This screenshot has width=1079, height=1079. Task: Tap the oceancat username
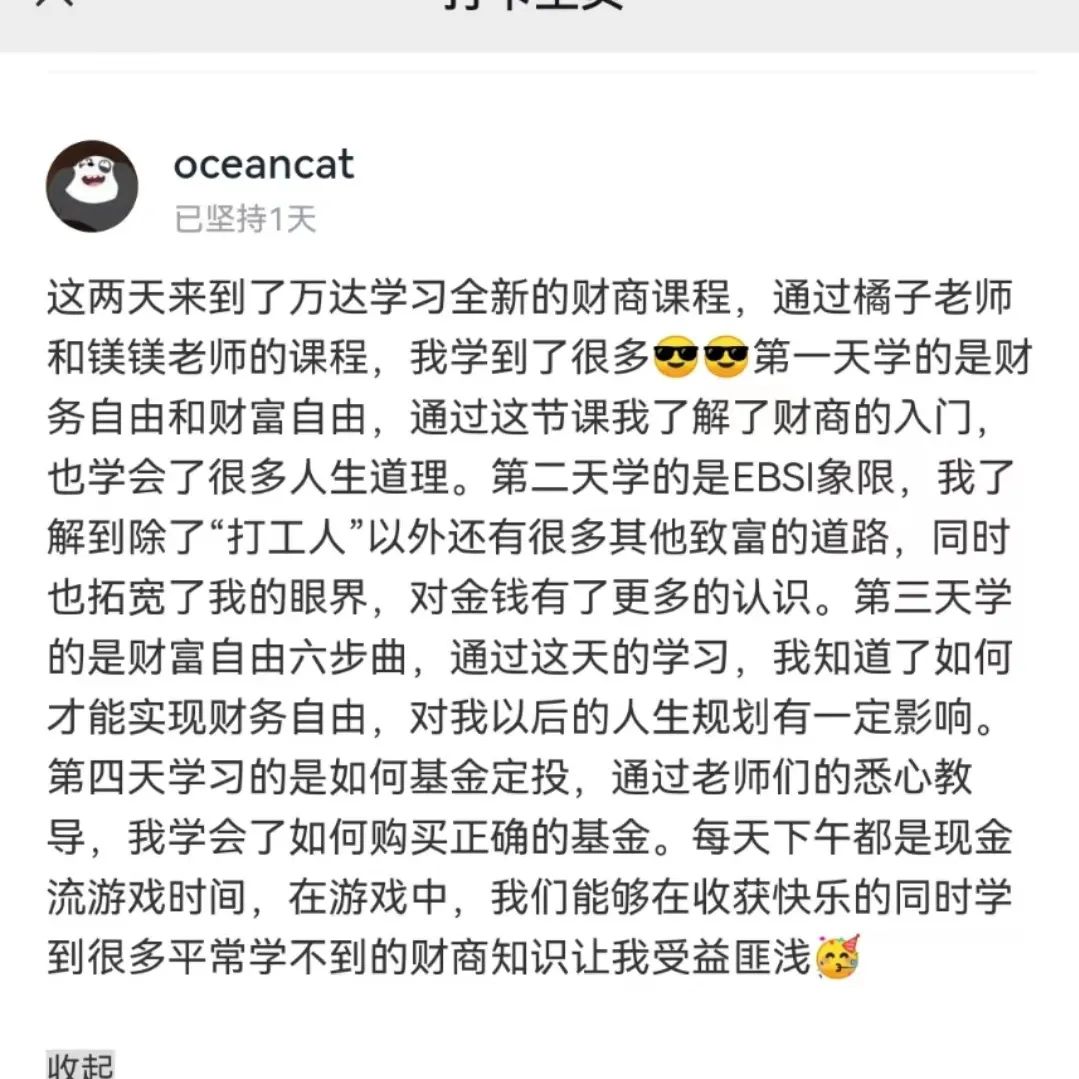click(x=263, y=164)
